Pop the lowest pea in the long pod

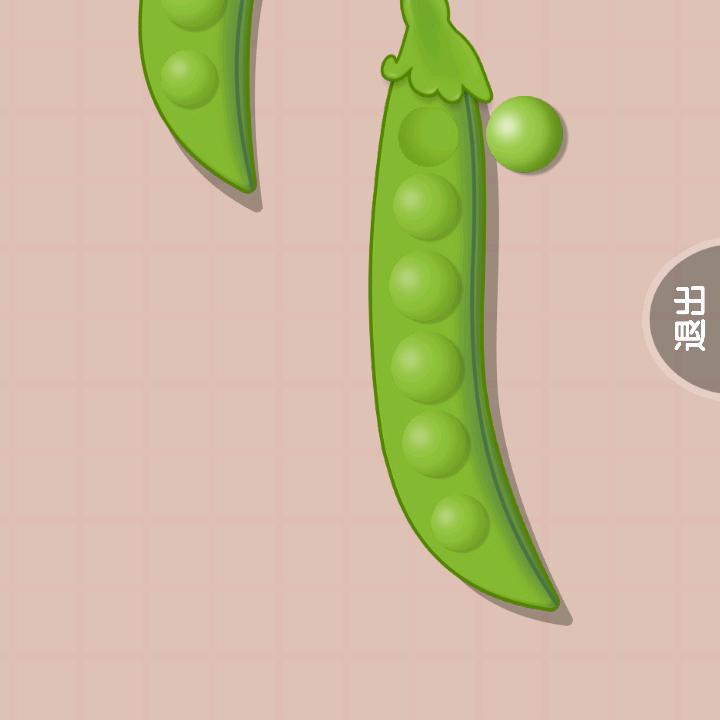[459, 522]
